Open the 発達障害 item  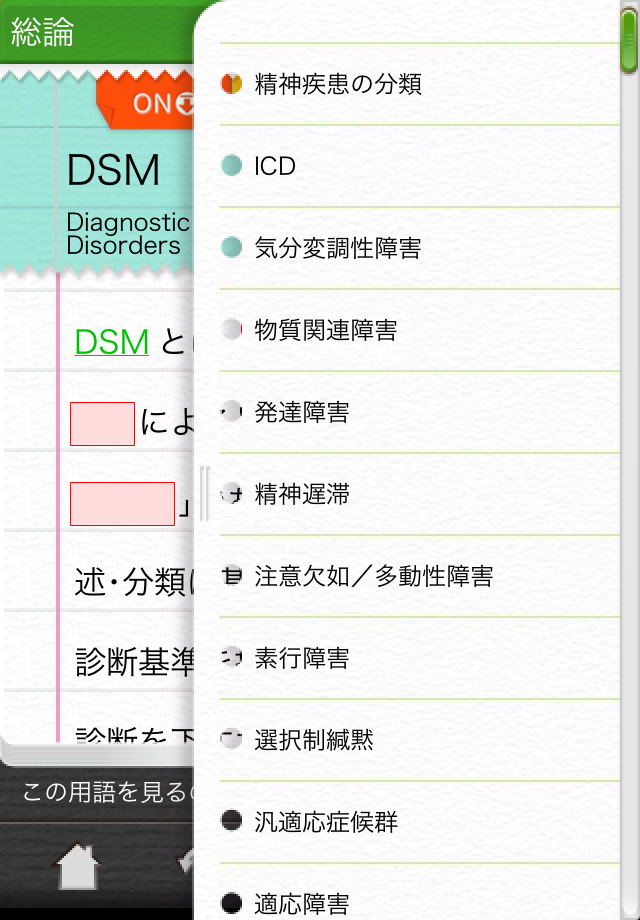click(x=302, y=412)
